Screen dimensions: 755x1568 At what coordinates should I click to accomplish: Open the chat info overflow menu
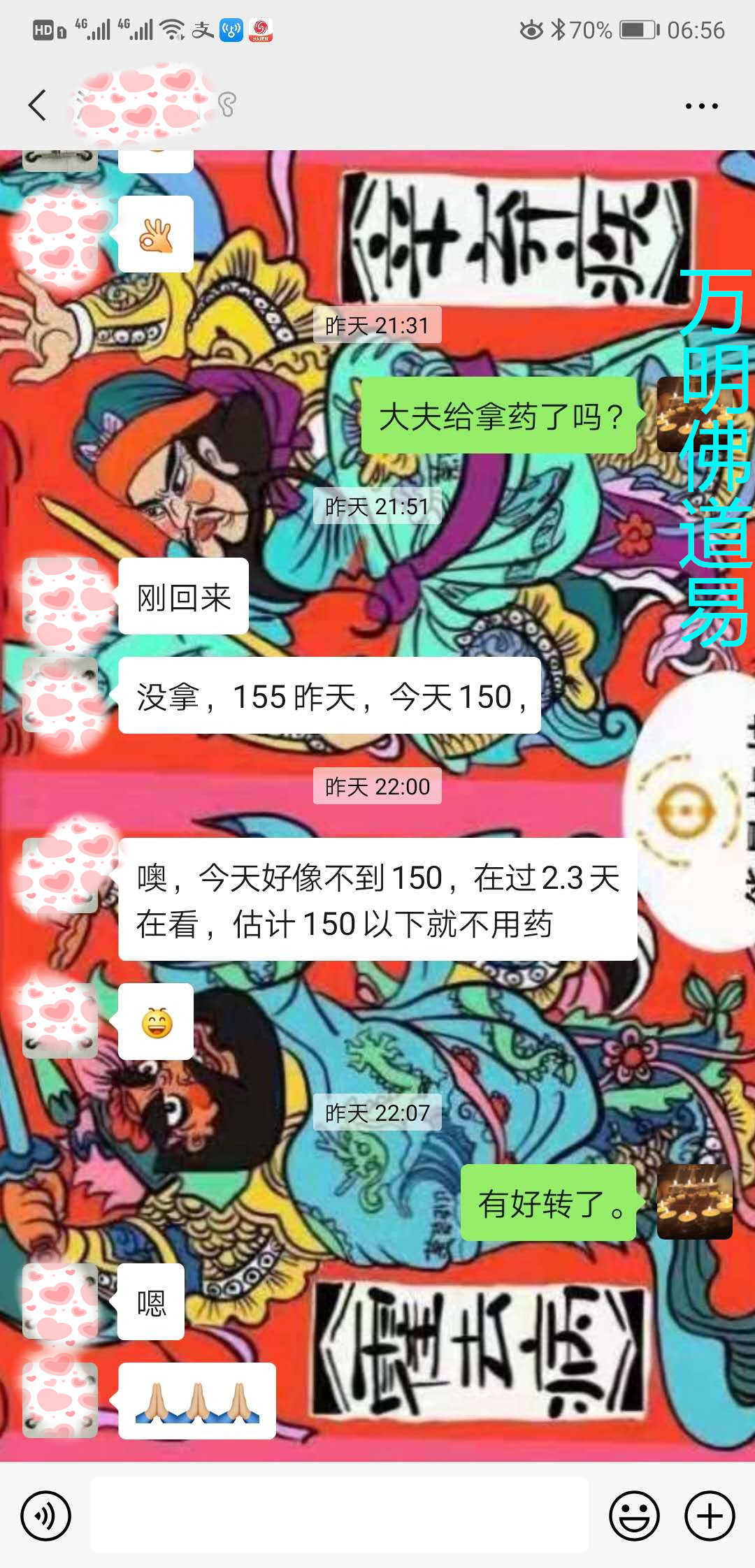(x=701, y=106)
